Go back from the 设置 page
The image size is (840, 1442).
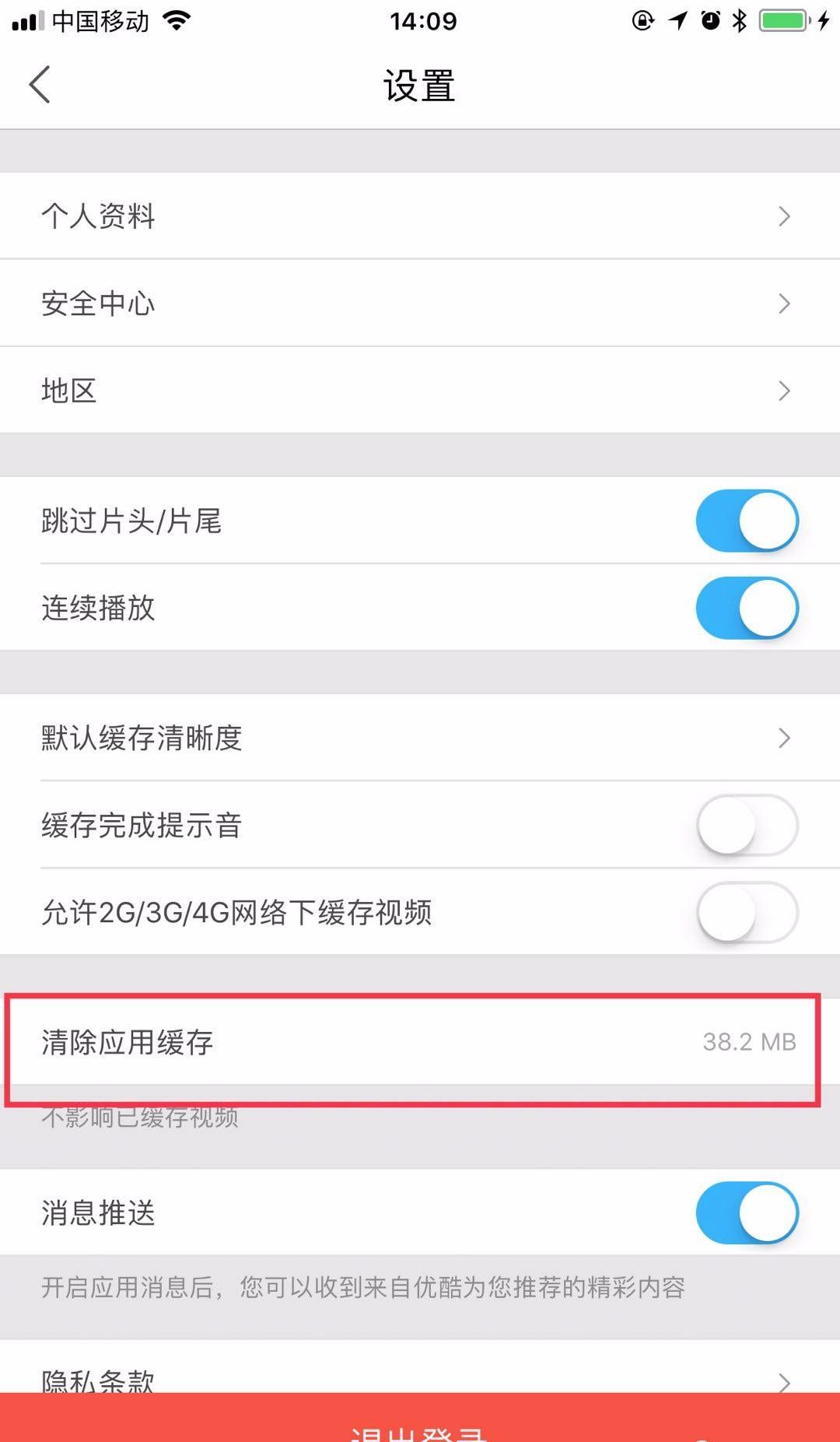coord(40,84)
